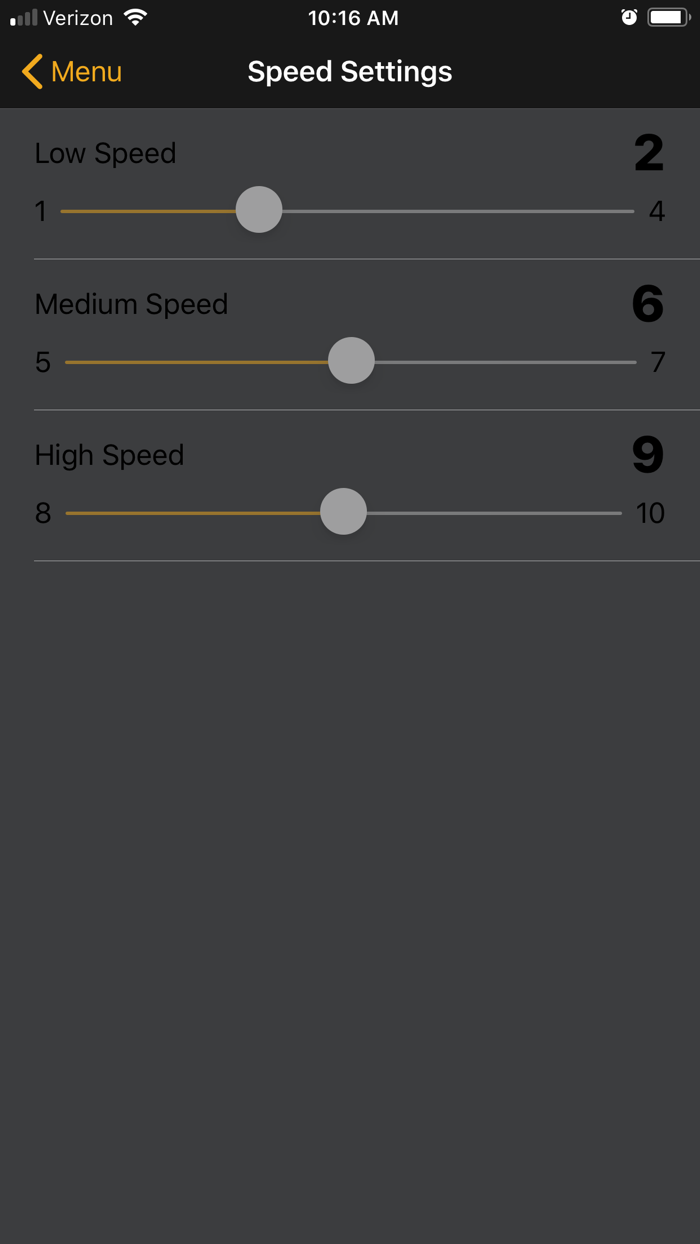700x1244 pixels.
Task: Tap the Low Speed slider handle
Action: click(x=259, y=210)
